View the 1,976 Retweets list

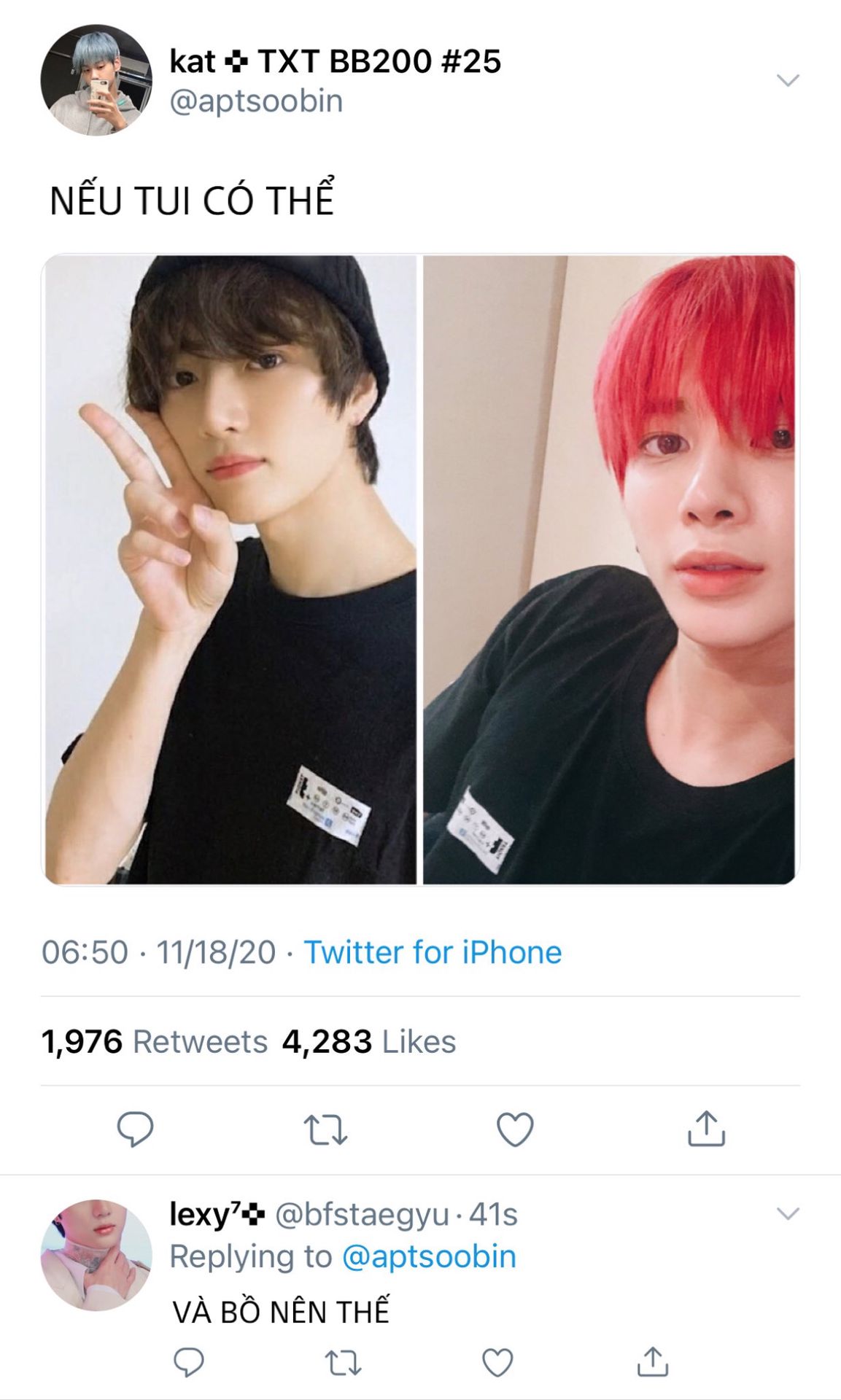point(155,1041)
